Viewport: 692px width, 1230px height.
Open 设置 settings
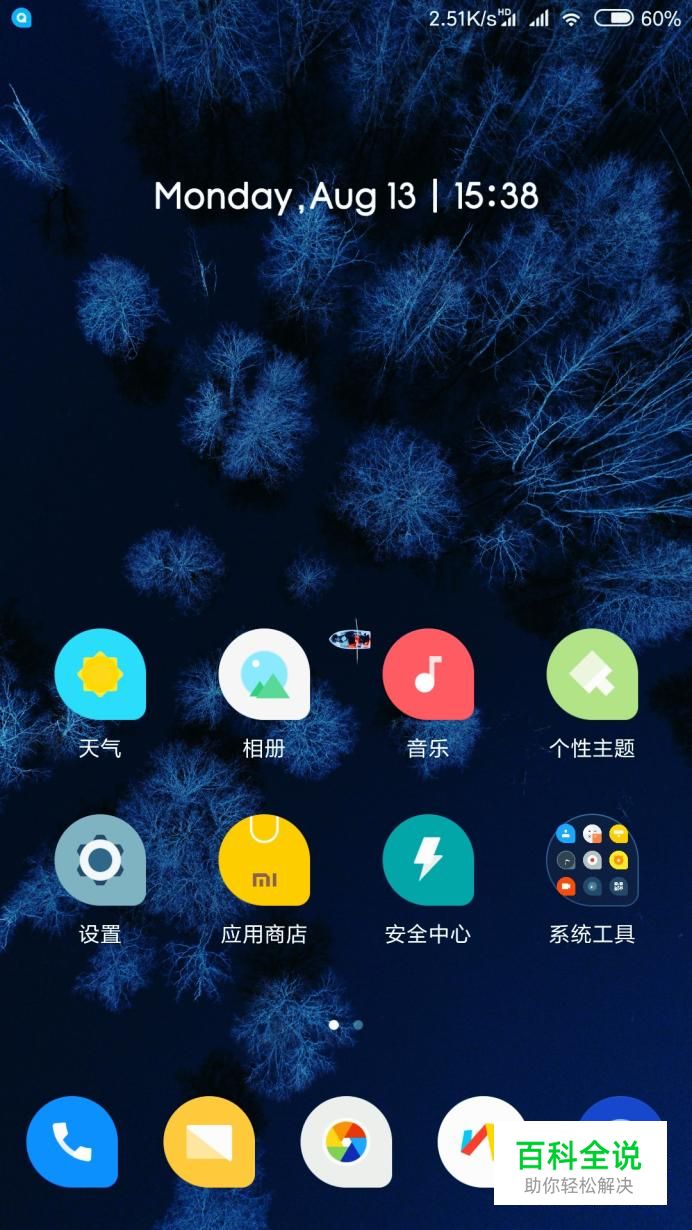100,861
